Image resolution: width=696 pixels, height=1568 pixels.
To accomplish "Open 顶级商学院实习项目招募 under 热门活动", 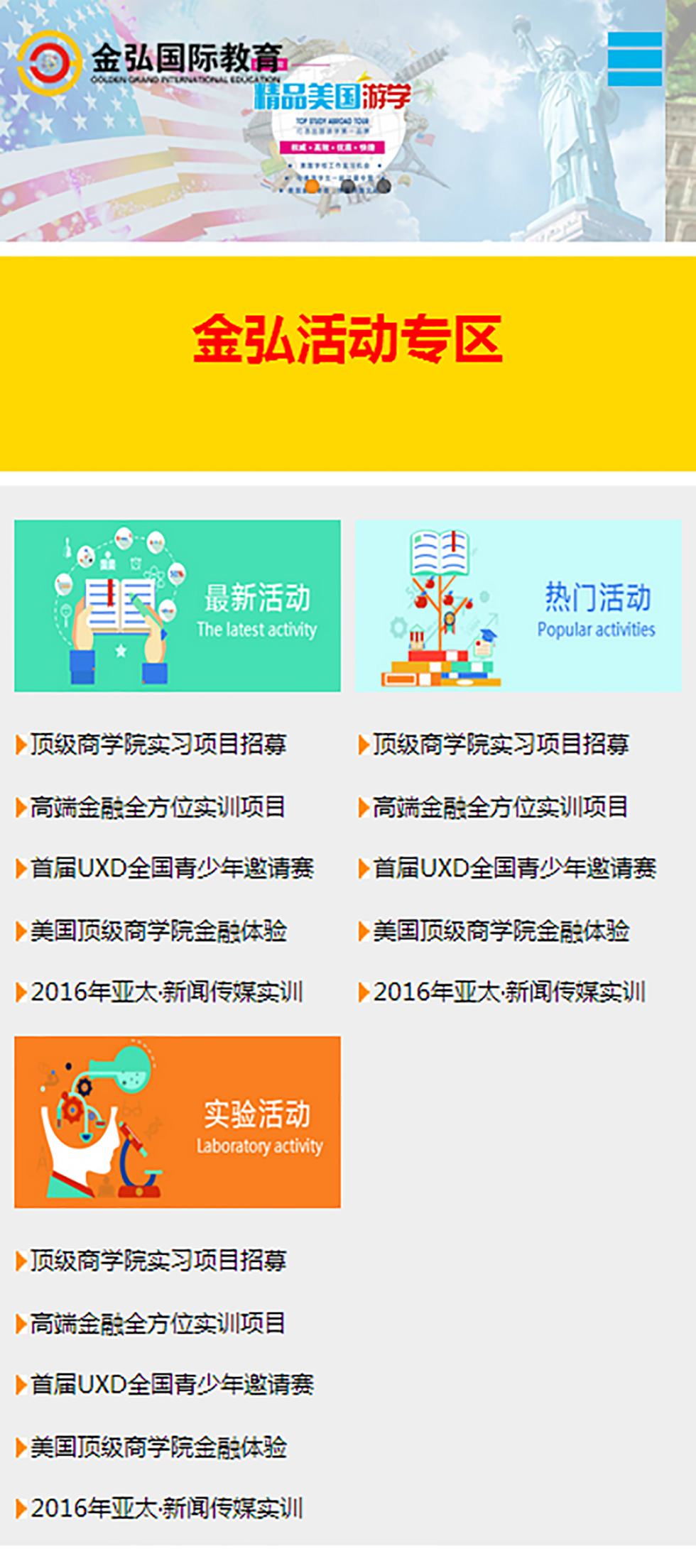I will point(500,745).
